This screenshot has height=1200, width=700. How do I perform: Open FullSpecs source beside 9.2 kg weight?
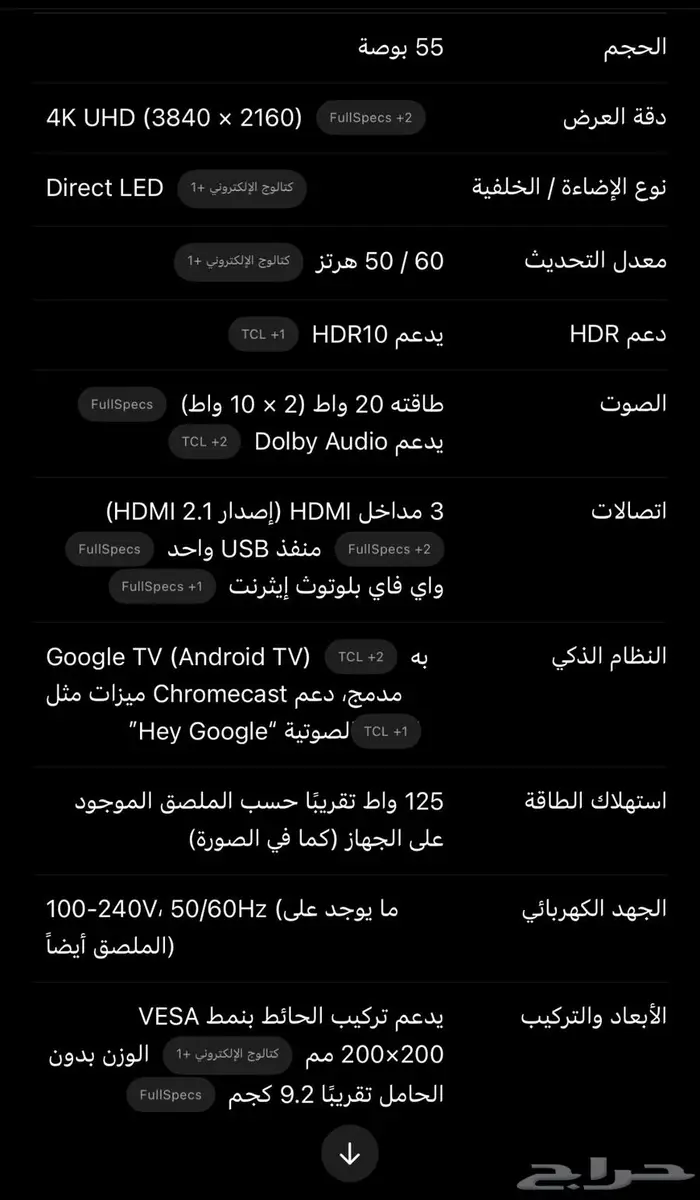pyautogui.click(x=170, y=1095)
